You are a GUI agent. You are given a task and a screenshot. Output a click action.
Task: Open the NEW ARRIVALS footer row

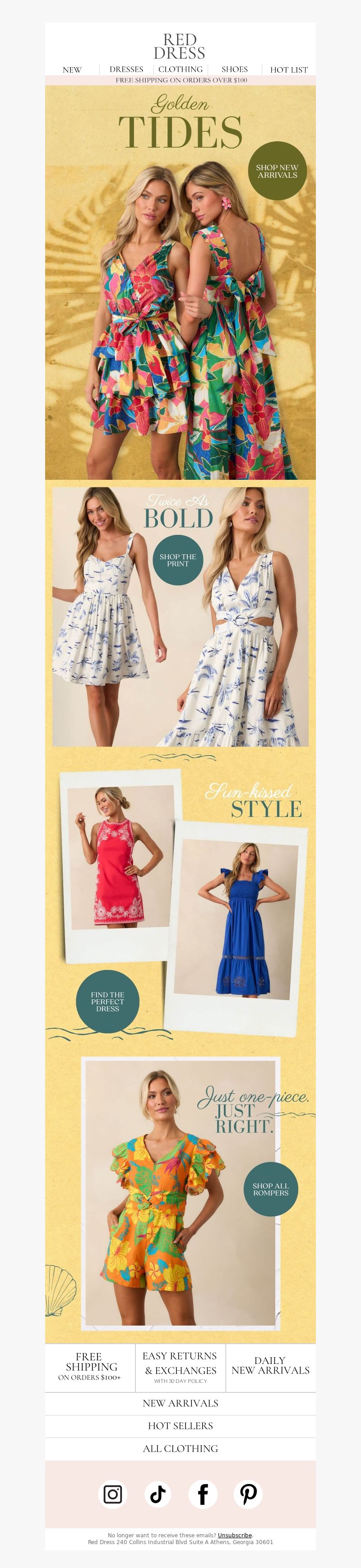pos(180,1403)
